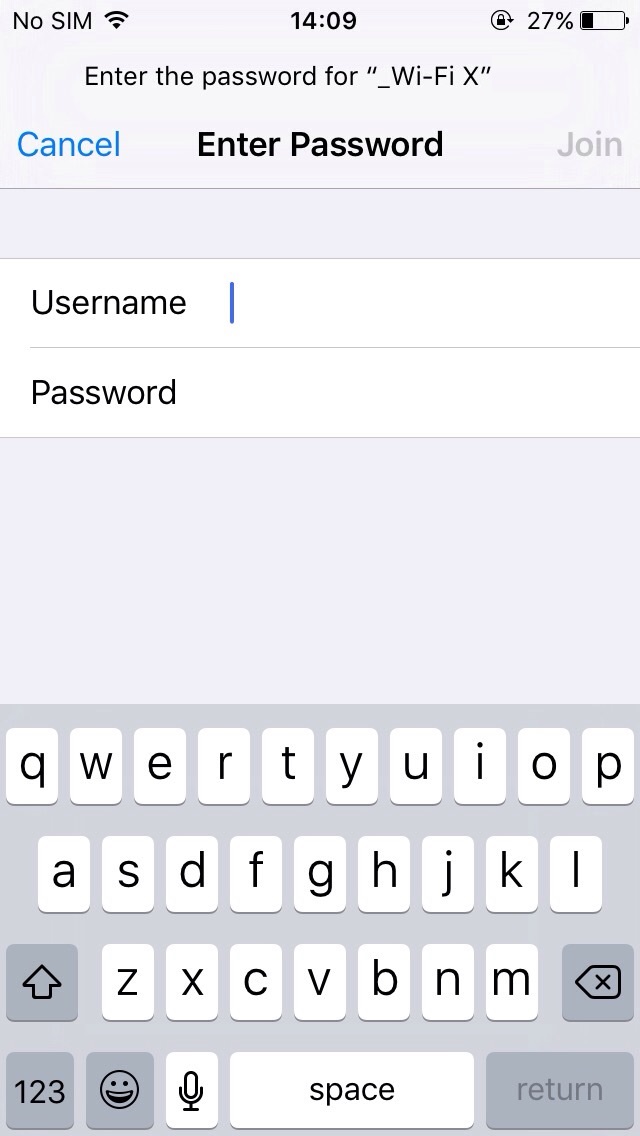Tap the Join button
This screenshot has height=1136, width=640.
pyautogui.click(x=589, y=145)
